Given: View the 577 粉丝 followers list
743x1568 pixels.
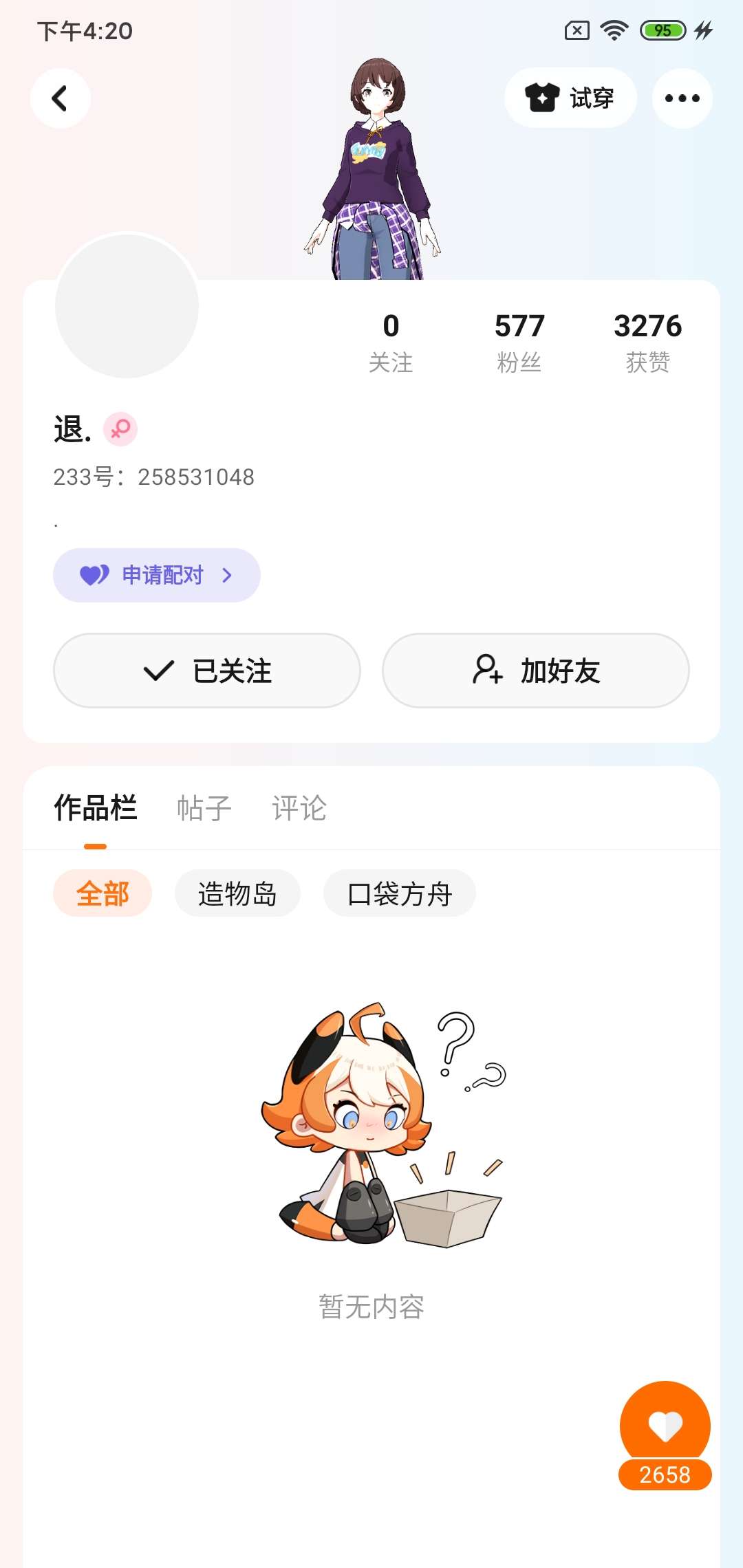Looking at the screenshot, I should point(519,342).
